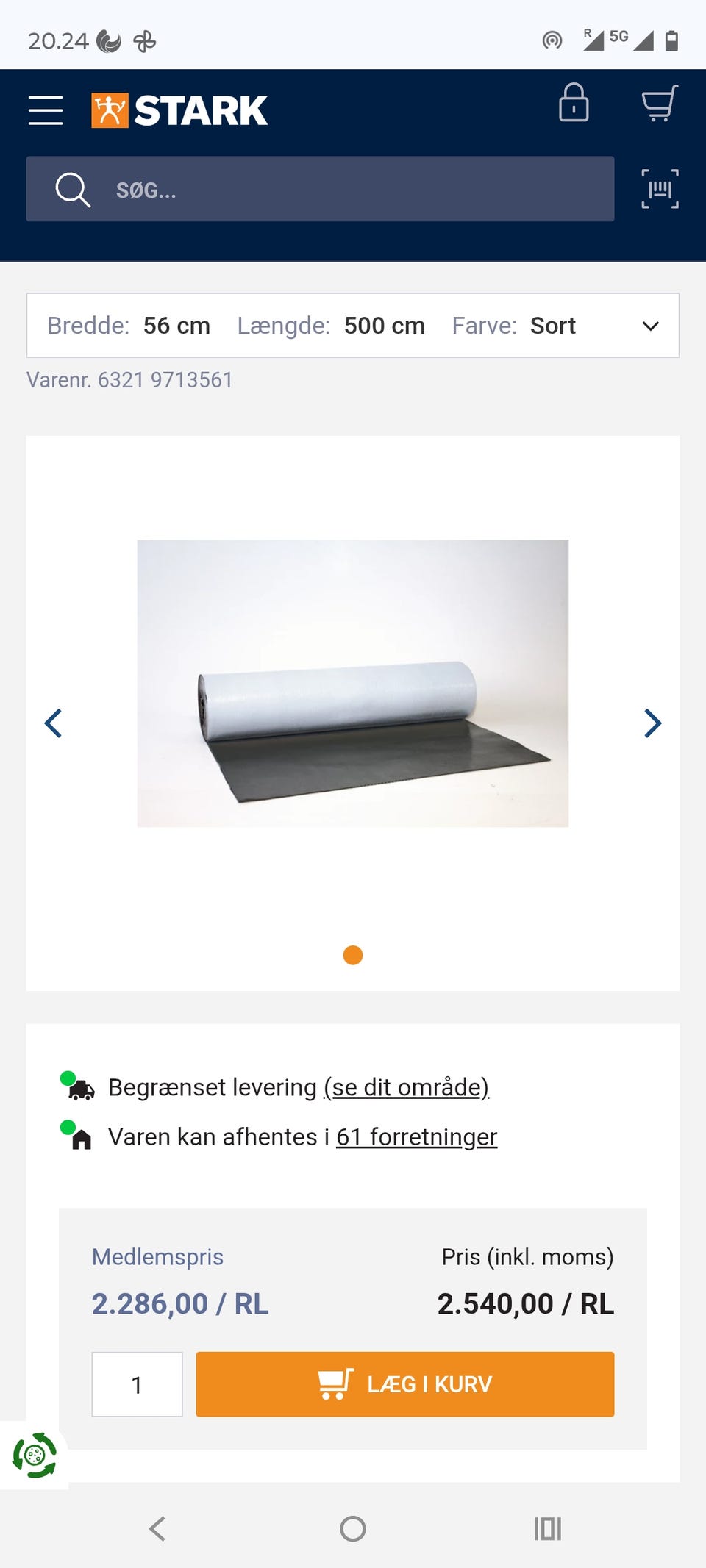Open the barcode scanner icon

pos(659,189)
